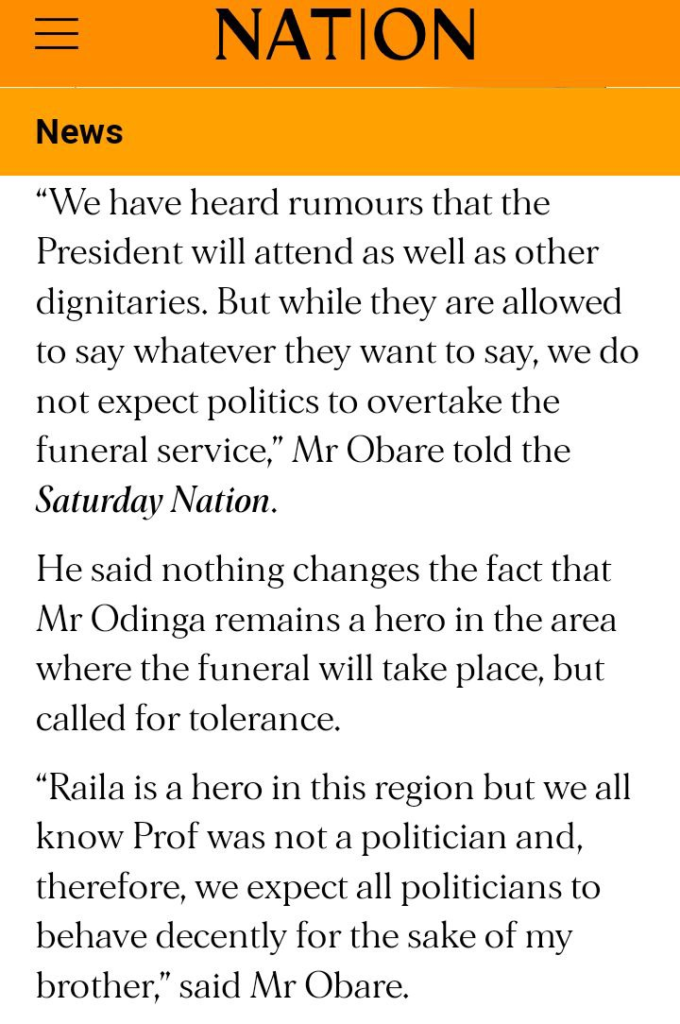The width and height of the screenshot is (680, 1024).
Task: Open the News section
Action: (x=79, y=132)
